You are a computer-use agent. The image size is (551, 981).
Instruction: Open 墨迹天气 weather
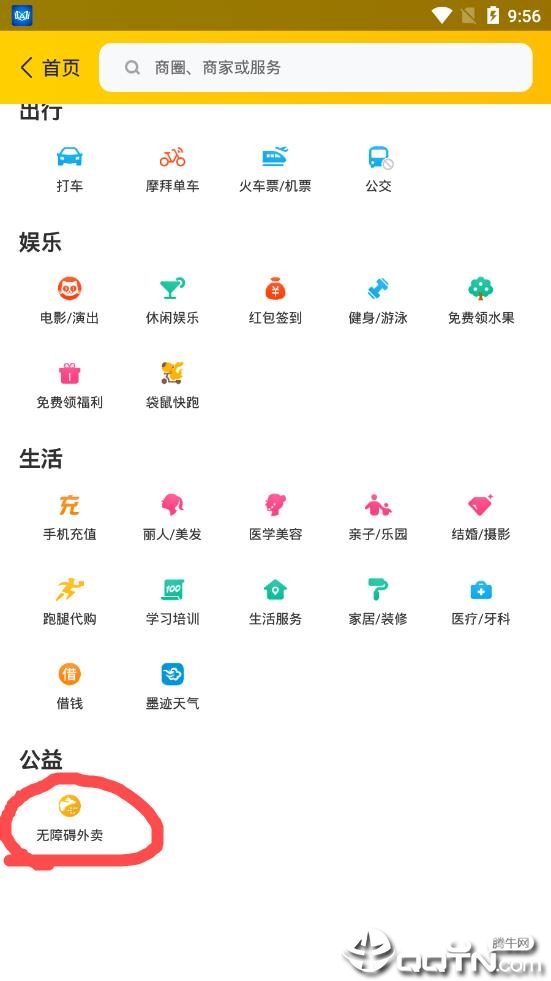click(x=172, y=686)
